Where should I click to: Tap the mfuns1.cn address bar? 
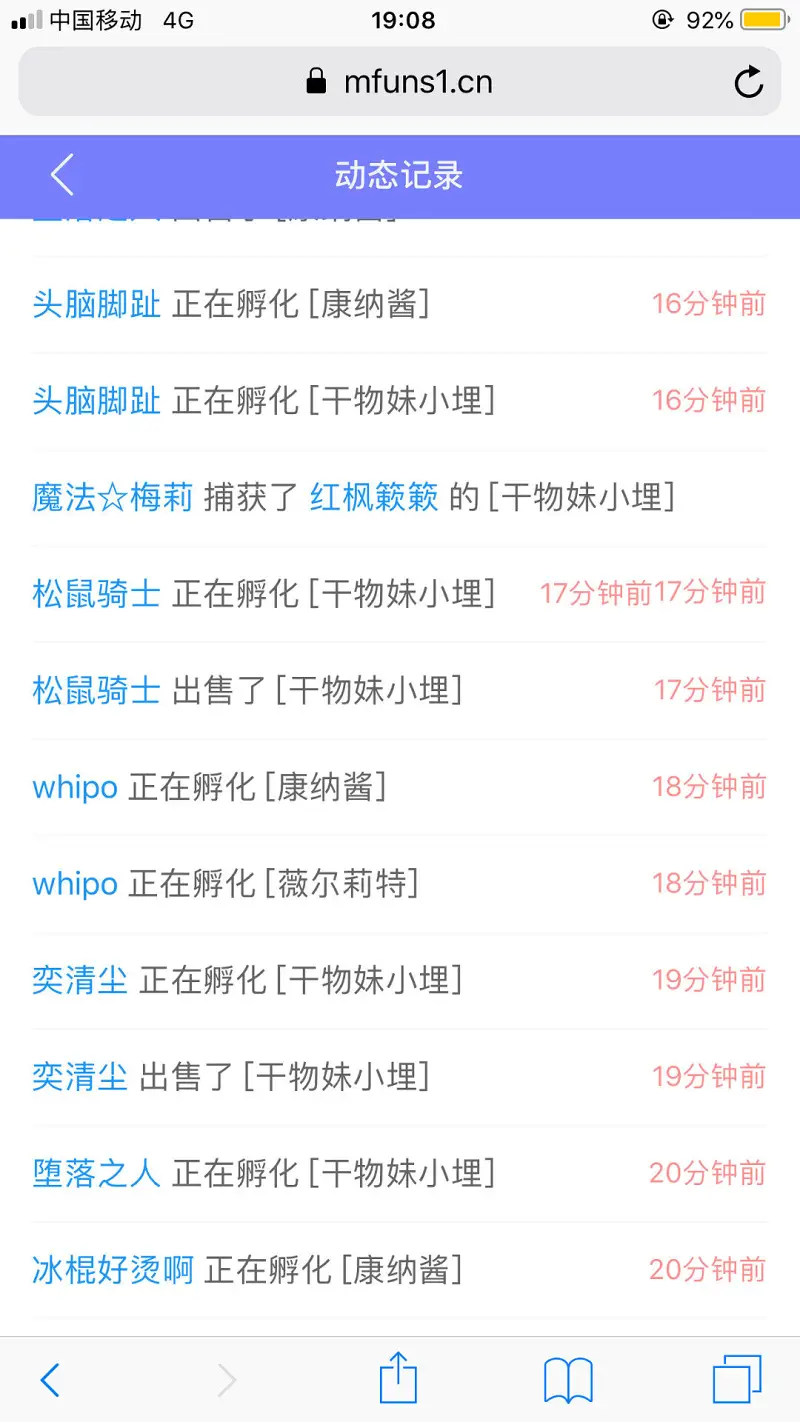click(400, 81)
